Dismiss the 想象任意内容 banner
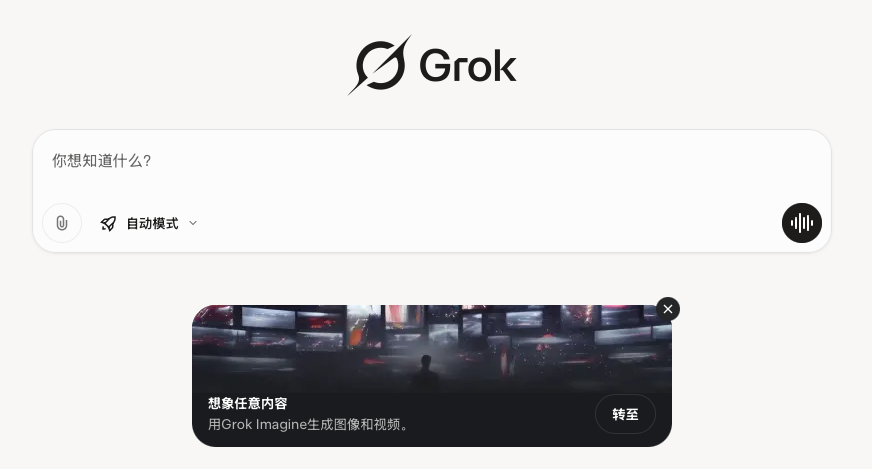The image size is (872, 469). 668,309
